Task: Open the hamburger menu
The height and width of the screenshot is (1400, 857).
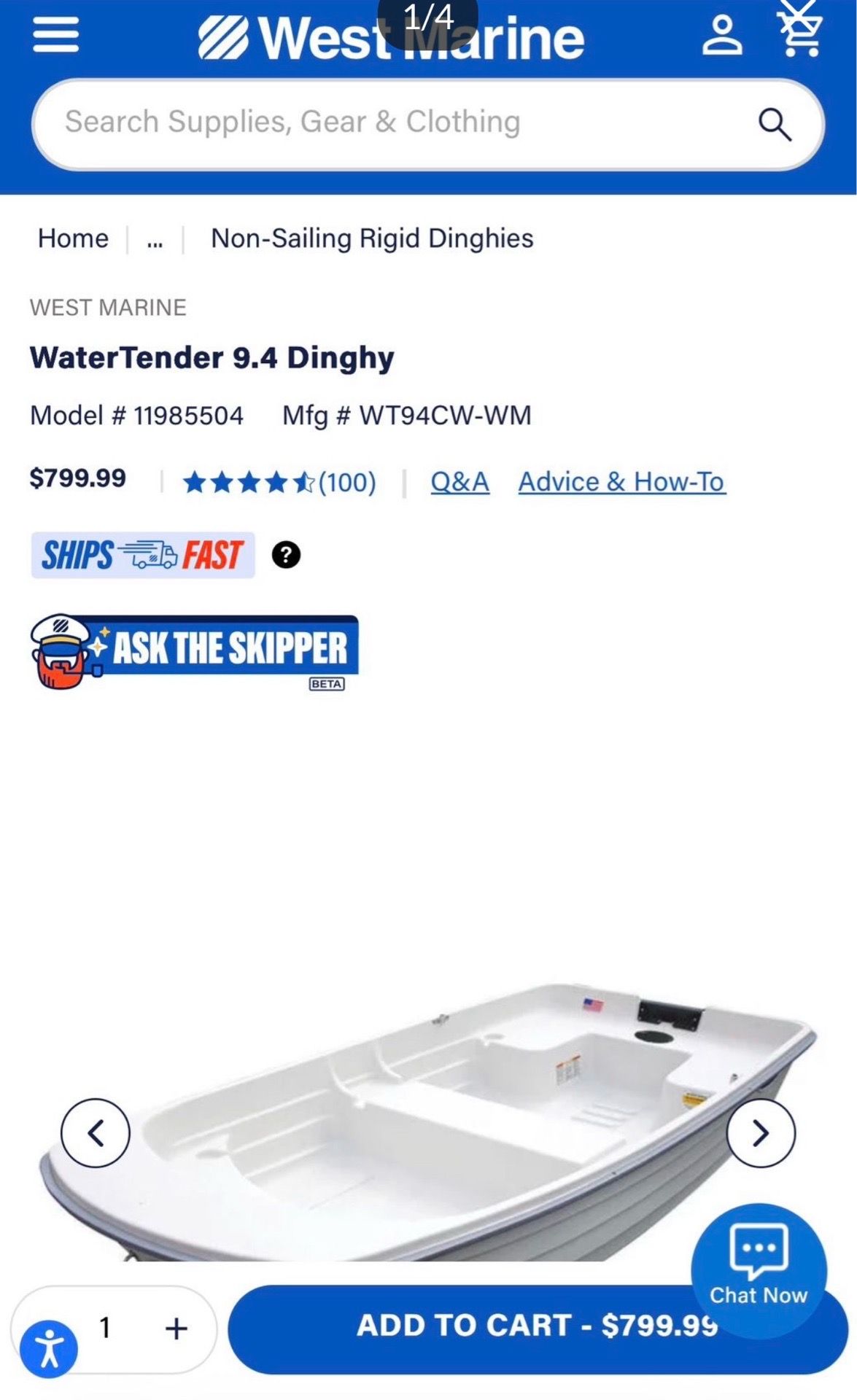Action: [55, 35]
